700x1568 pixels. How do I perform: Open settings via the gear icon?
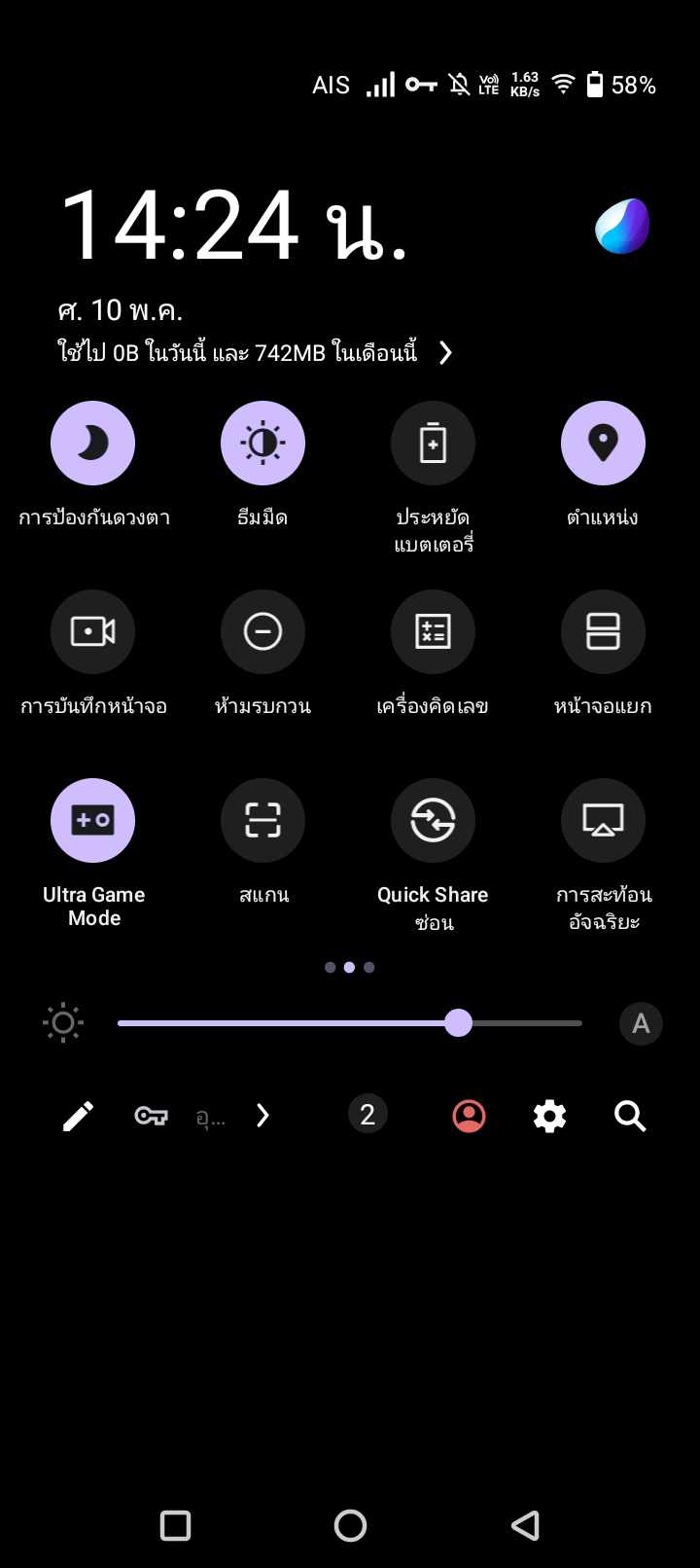pyautogui.click(x=549, y=1116)
